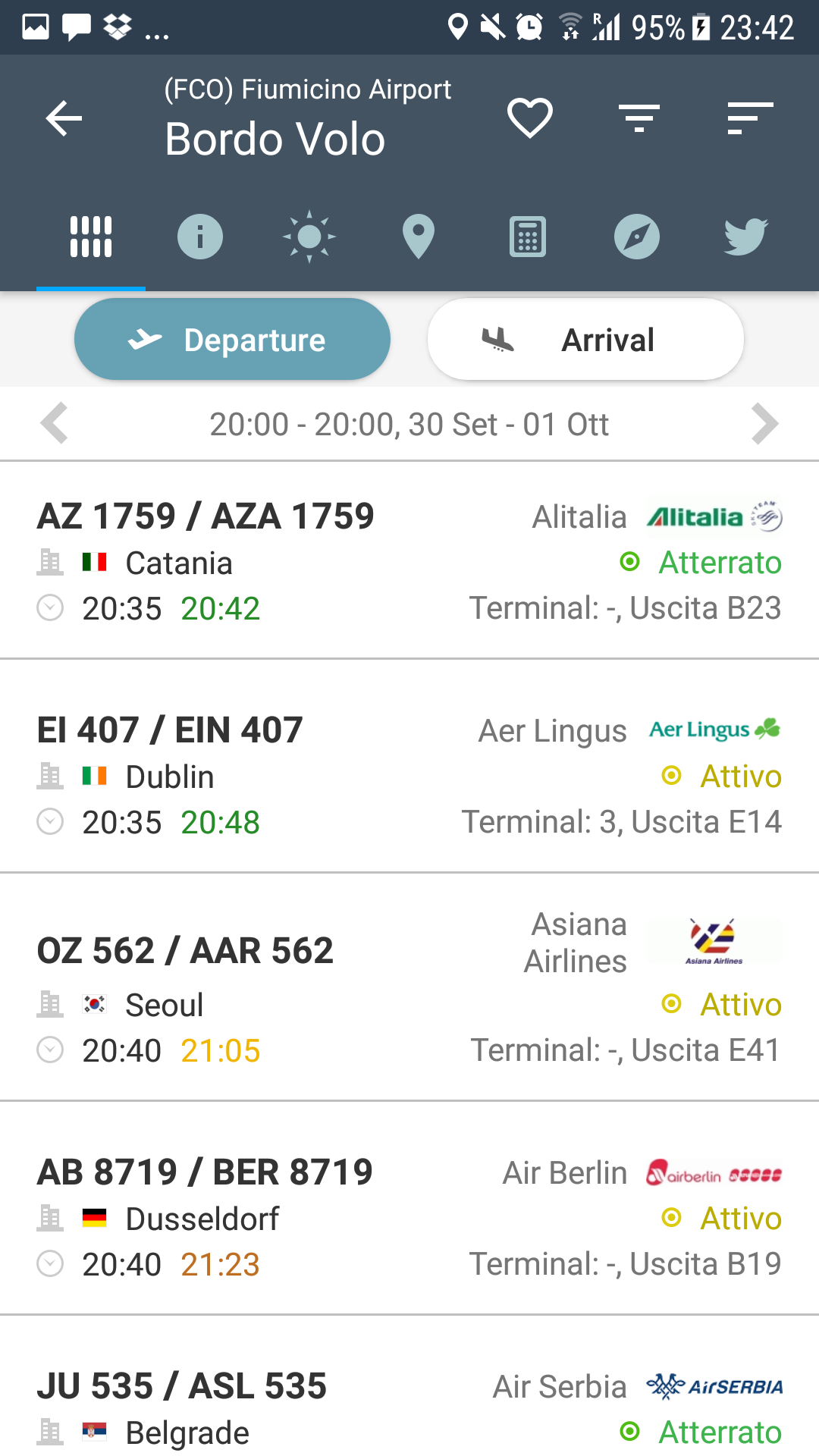Open Aer Lingus flight EI 407 to Dublin
This screenshot has width=819, height=1456.
[x=409, y=775]
